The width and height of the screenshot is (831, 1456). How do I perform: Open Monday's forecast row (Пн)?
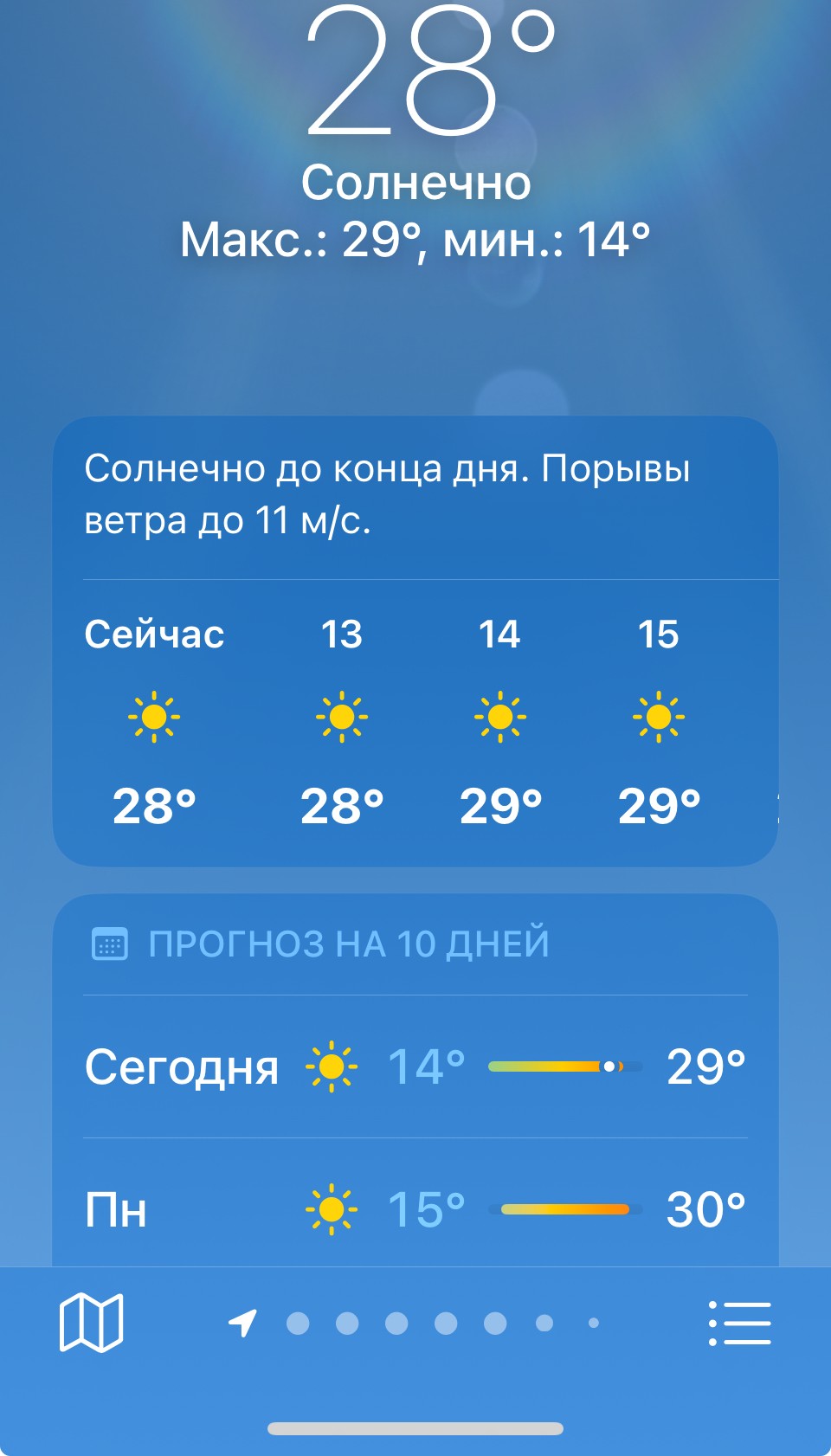click(x=415, y=1208)
